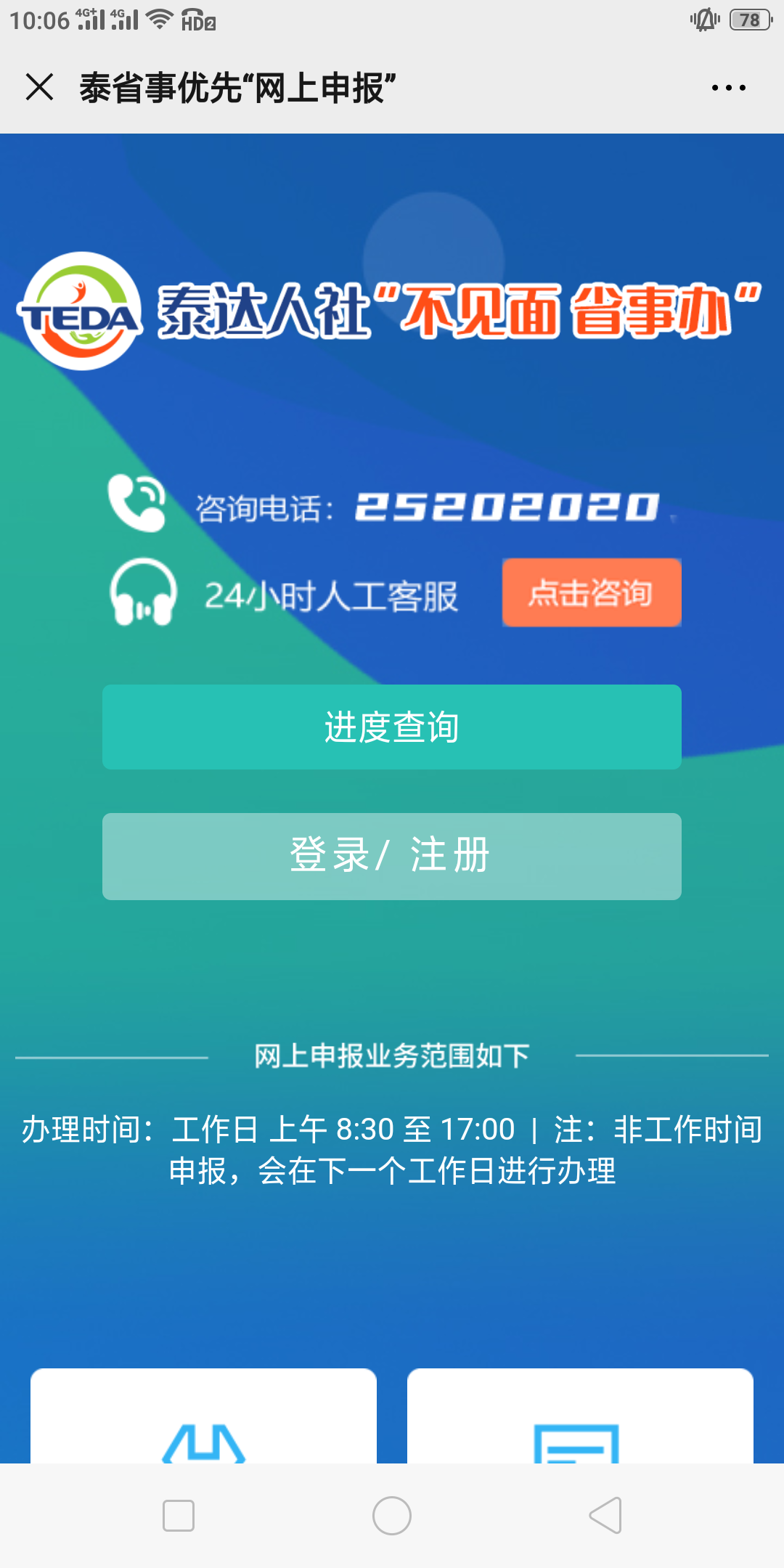Open the three-dot more options menu
The image size is (784, 1568).
click(728, 88)
